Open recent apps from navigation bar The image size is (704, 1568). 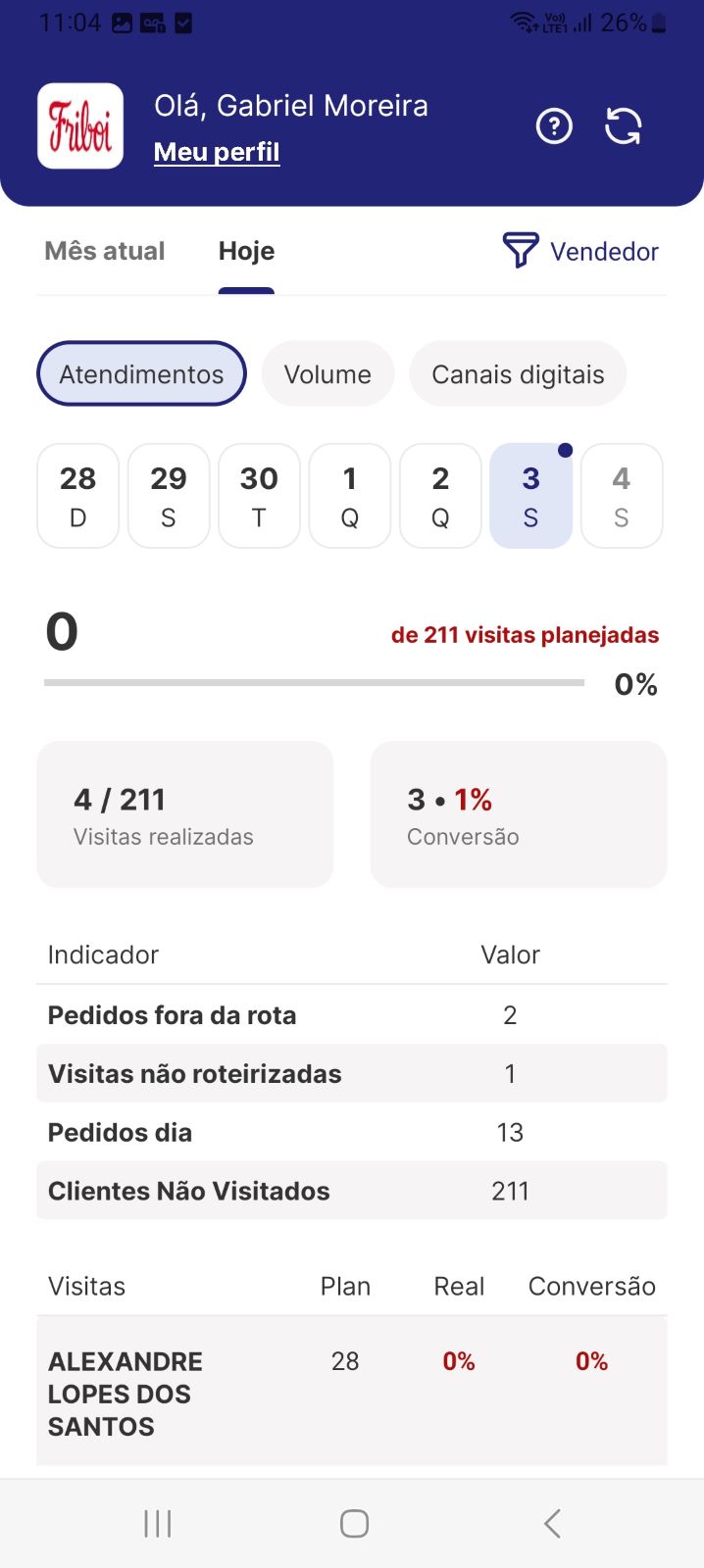tap(157, 1523)
